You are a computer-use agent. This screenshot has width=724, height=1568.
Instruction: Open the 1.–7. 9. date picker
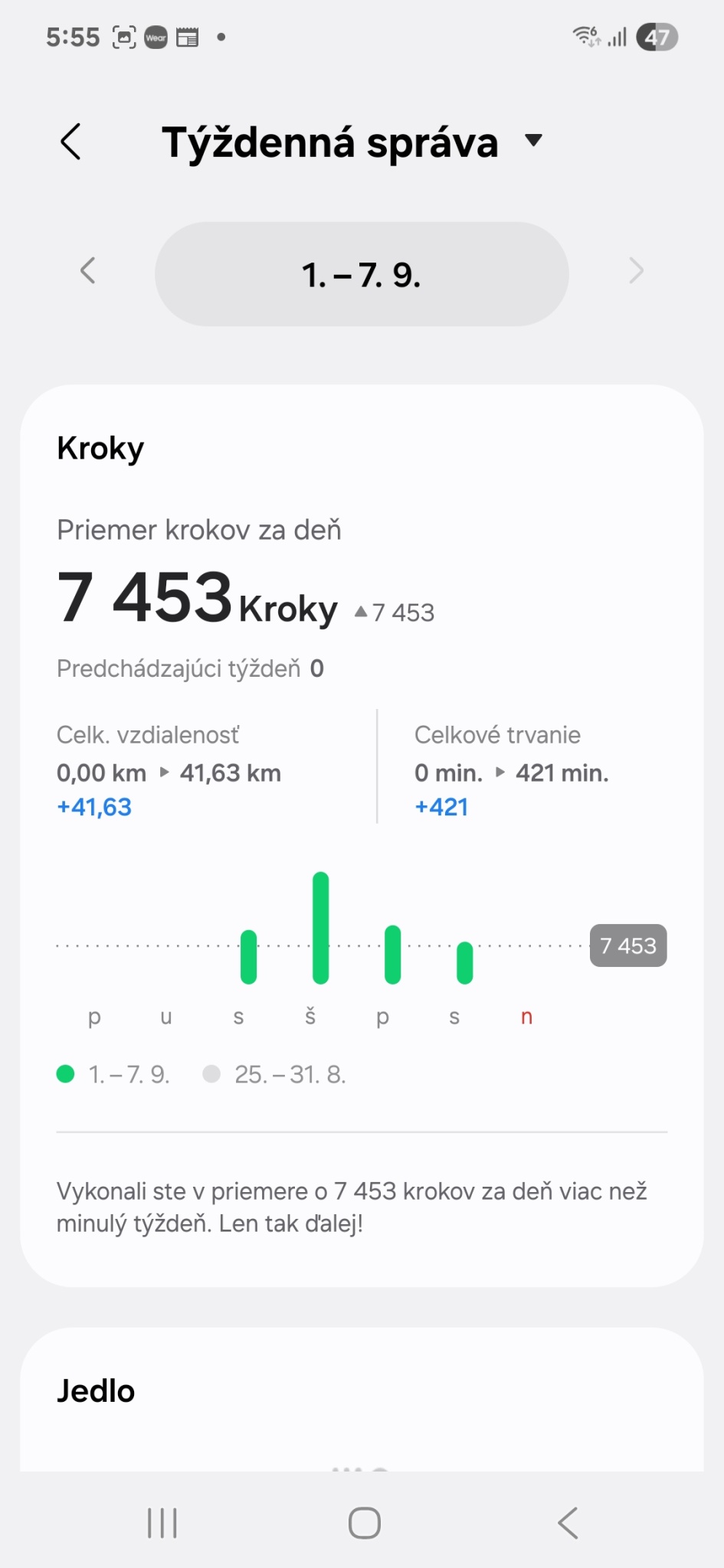point(362,275)
